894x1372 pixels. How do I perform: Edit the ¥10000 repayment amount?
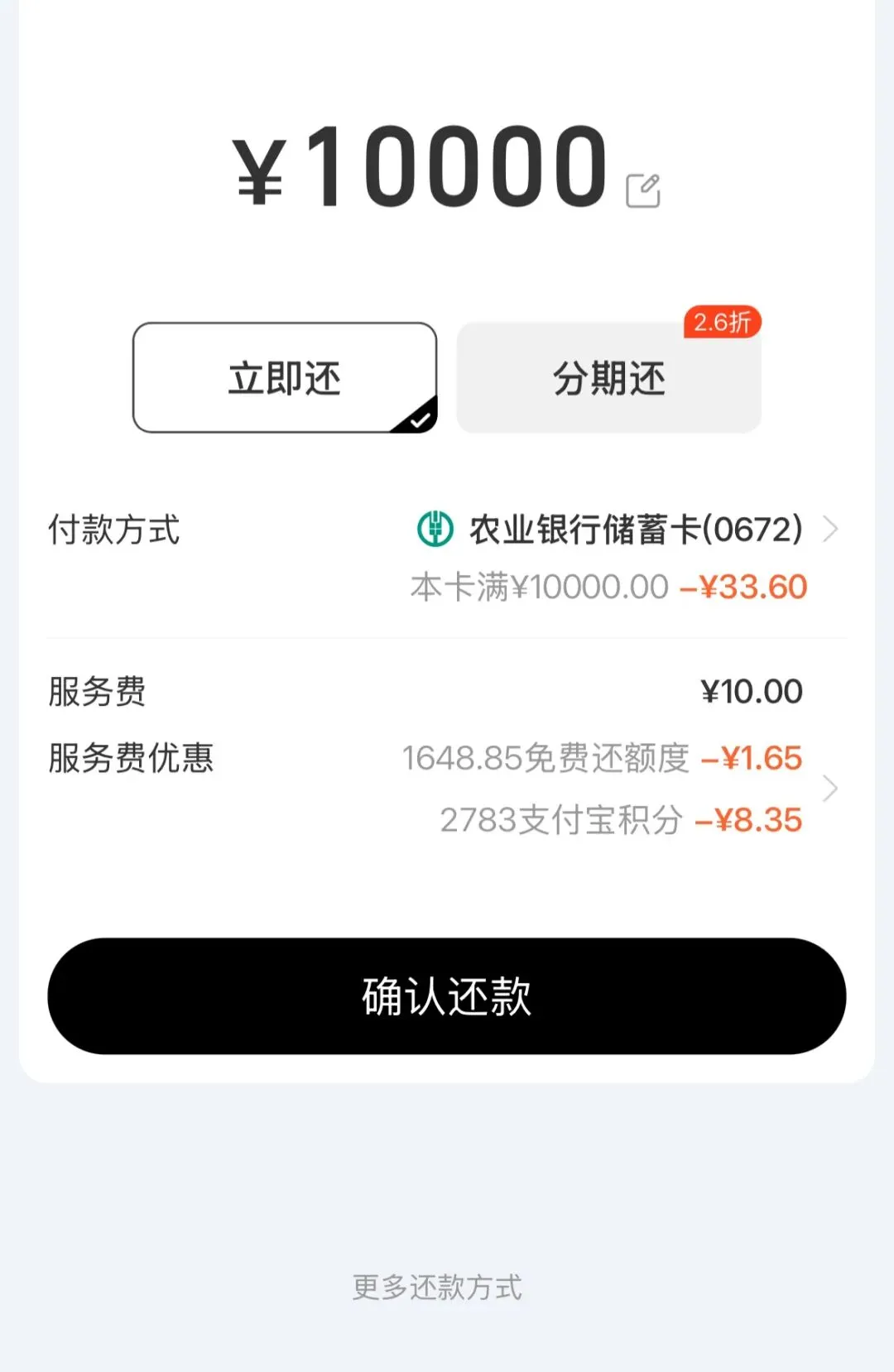pyautogui.click(x=643, y=191)
